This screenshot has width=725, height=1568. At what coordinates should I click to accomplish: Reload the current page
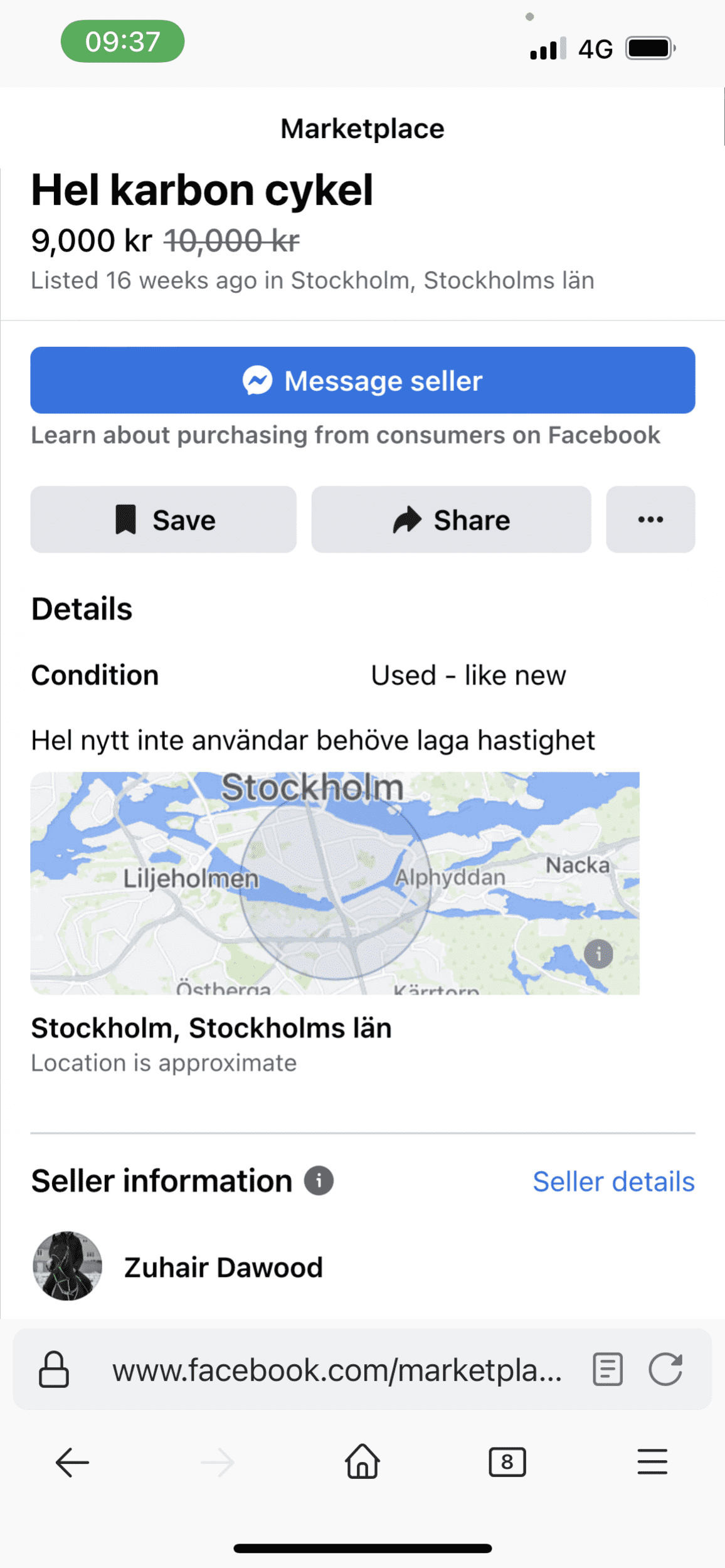(x=665, y=1369)
